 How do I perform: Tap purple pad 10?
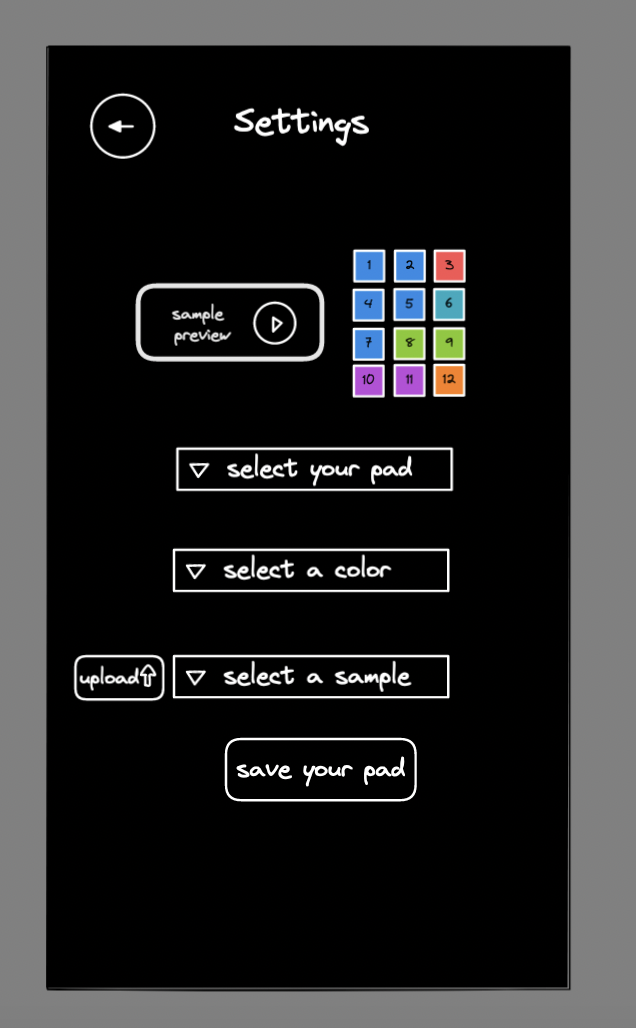[x=368, y=380]
